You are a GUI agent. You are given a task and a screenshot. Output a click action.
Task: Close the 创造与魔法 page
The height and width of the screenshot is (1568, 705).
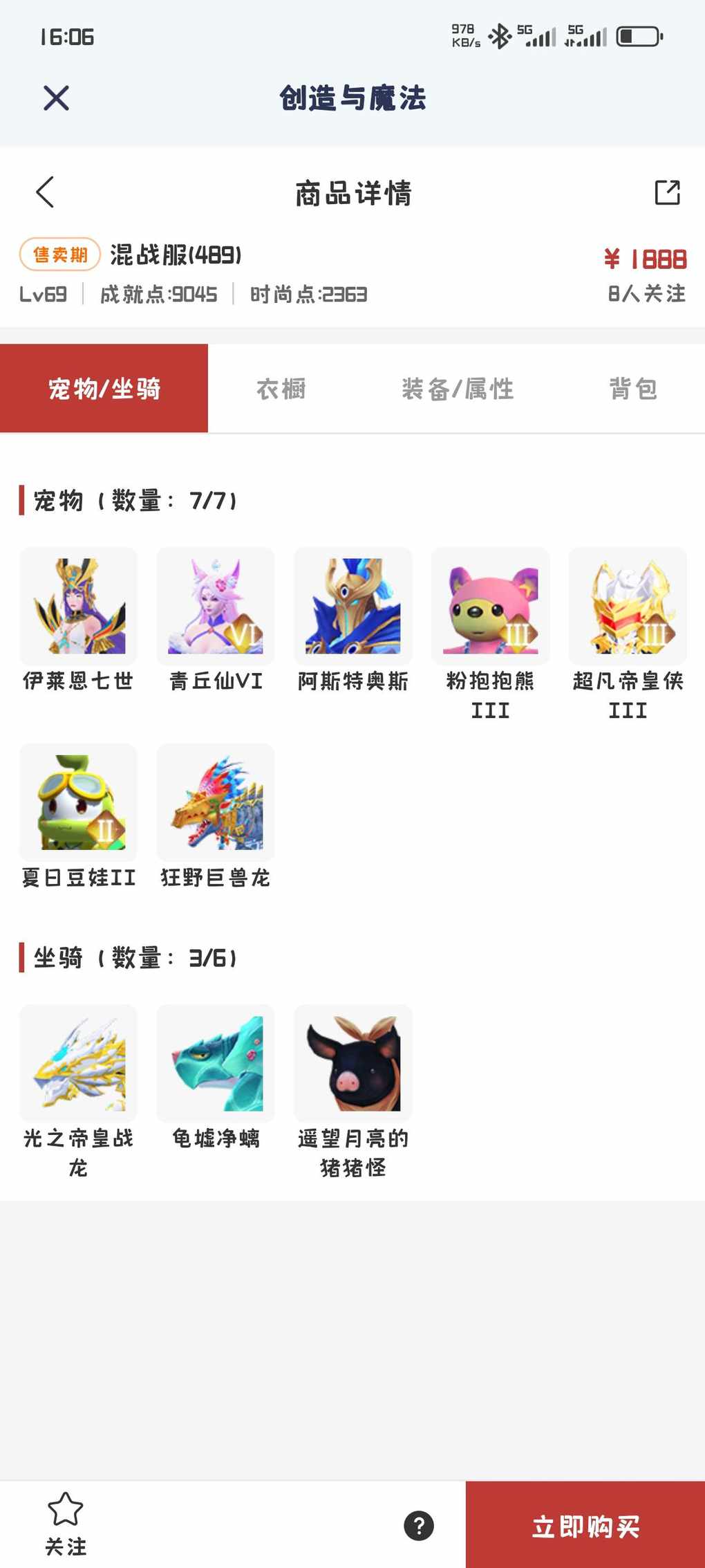pos(56,98)
